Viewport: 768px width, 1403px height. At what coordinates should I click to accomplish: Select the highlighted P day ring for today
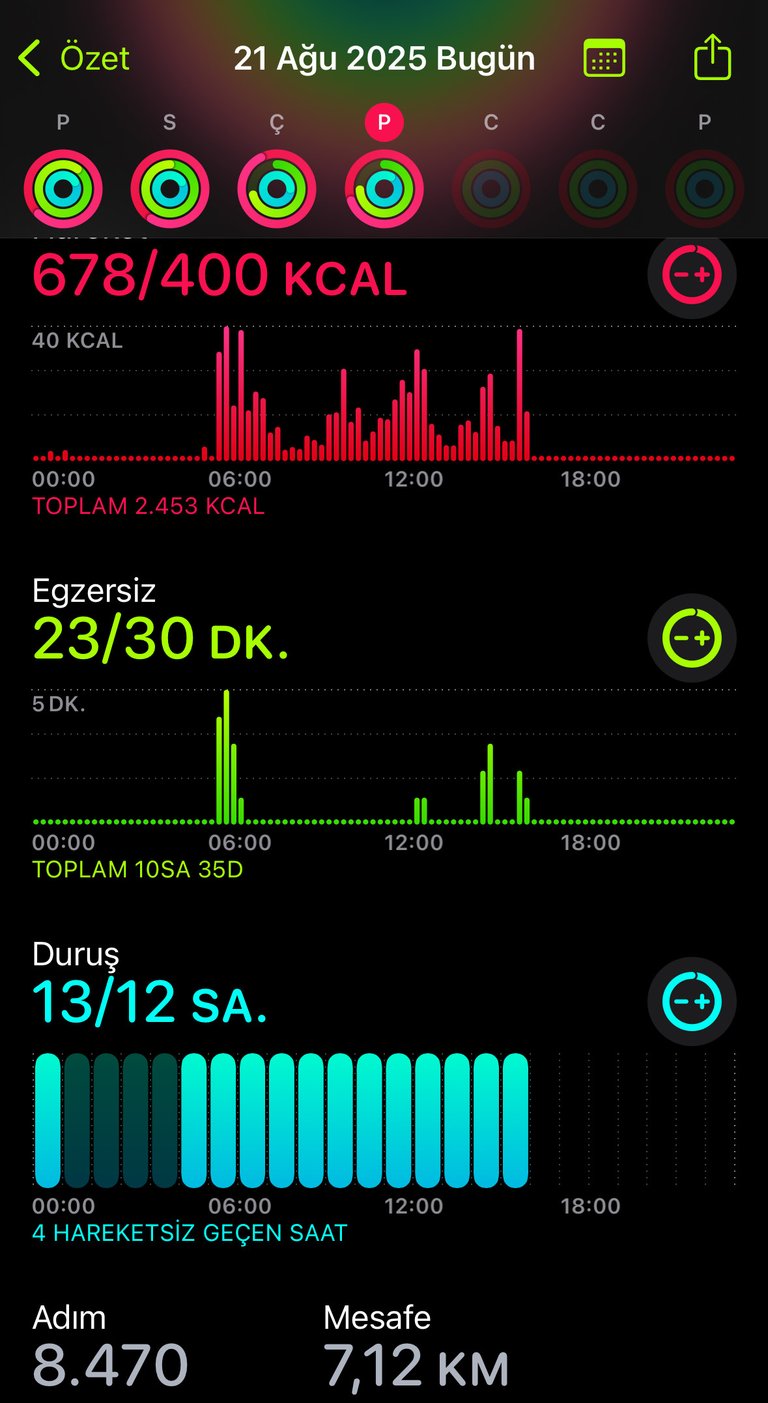coord(384,189)
